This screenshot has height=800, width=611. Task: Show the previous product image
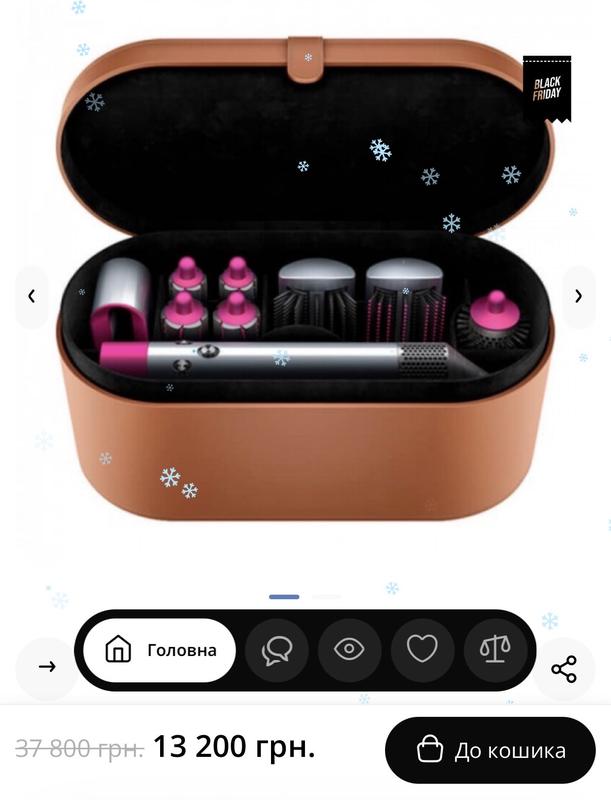[x=32, y=296]
